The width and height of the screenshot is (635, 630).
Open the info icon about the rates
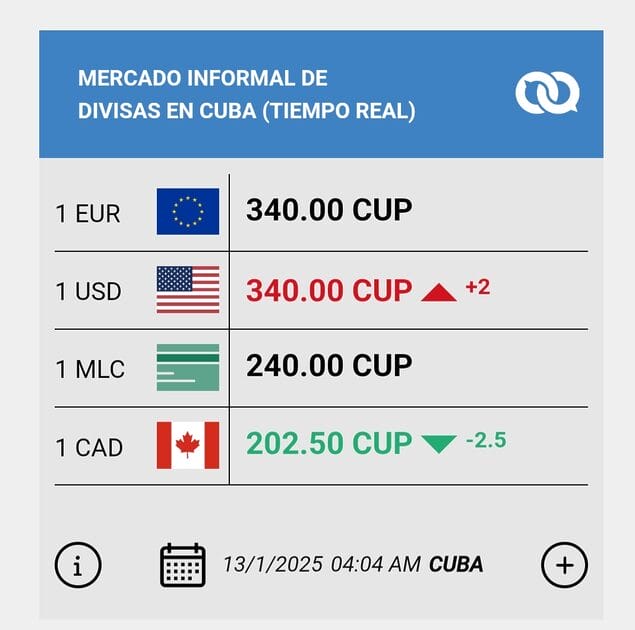(x=78, y=566)
